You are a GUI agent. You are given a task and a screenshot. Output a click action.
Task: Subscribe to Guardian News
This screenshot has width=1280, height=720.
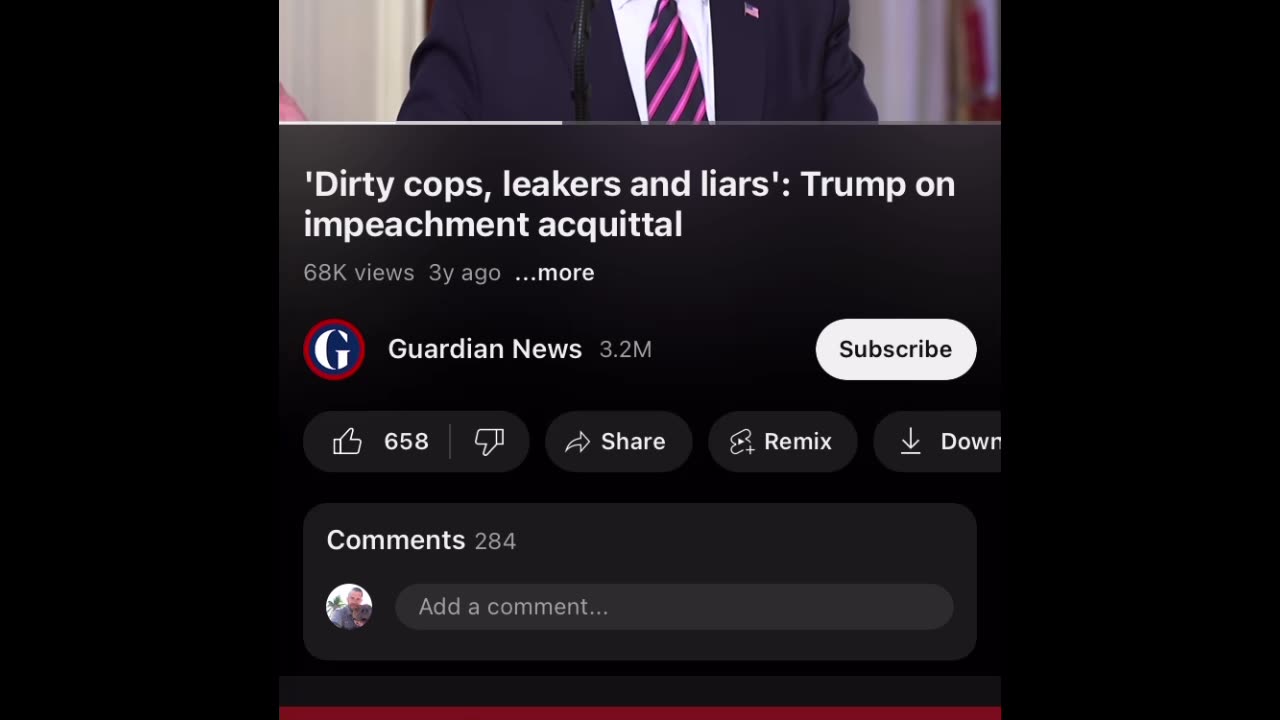point(895,349)
